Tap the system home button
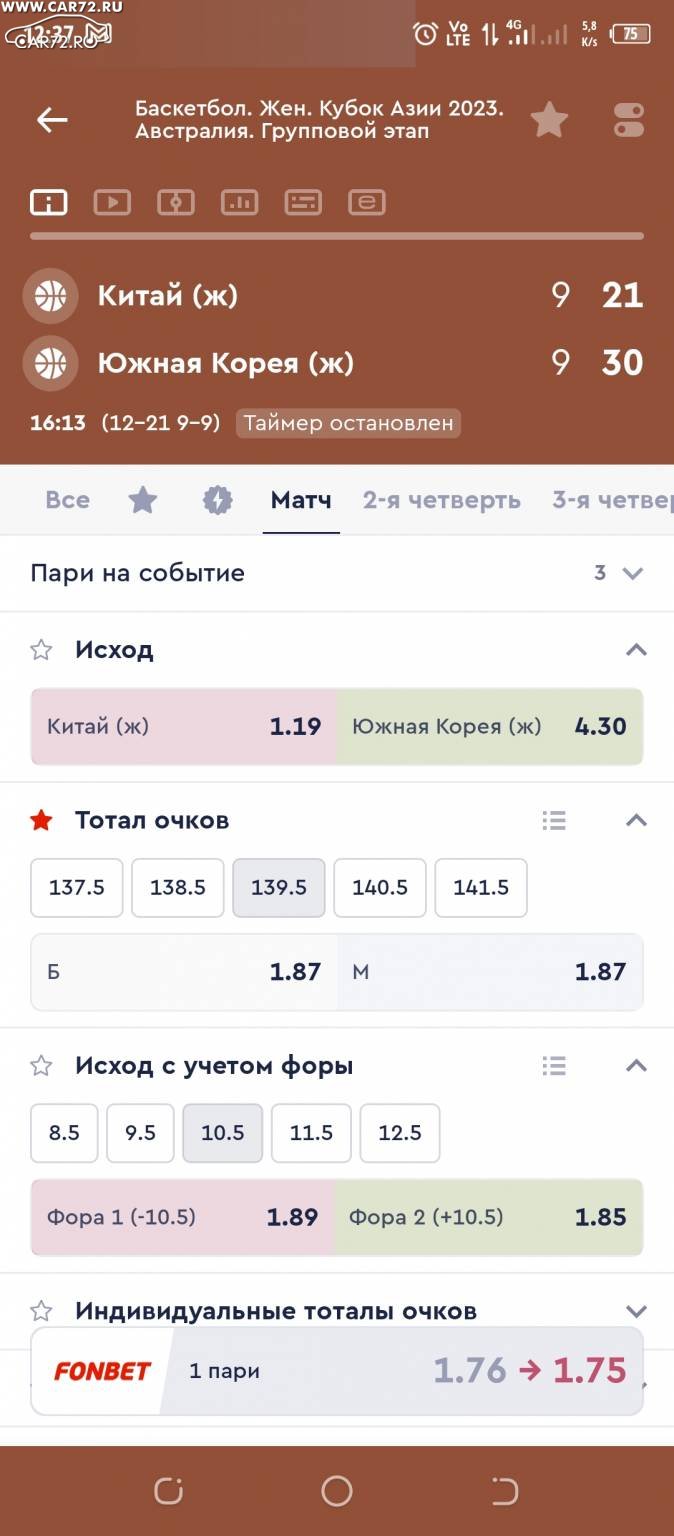674x1536 pixels. (337, 1492)
